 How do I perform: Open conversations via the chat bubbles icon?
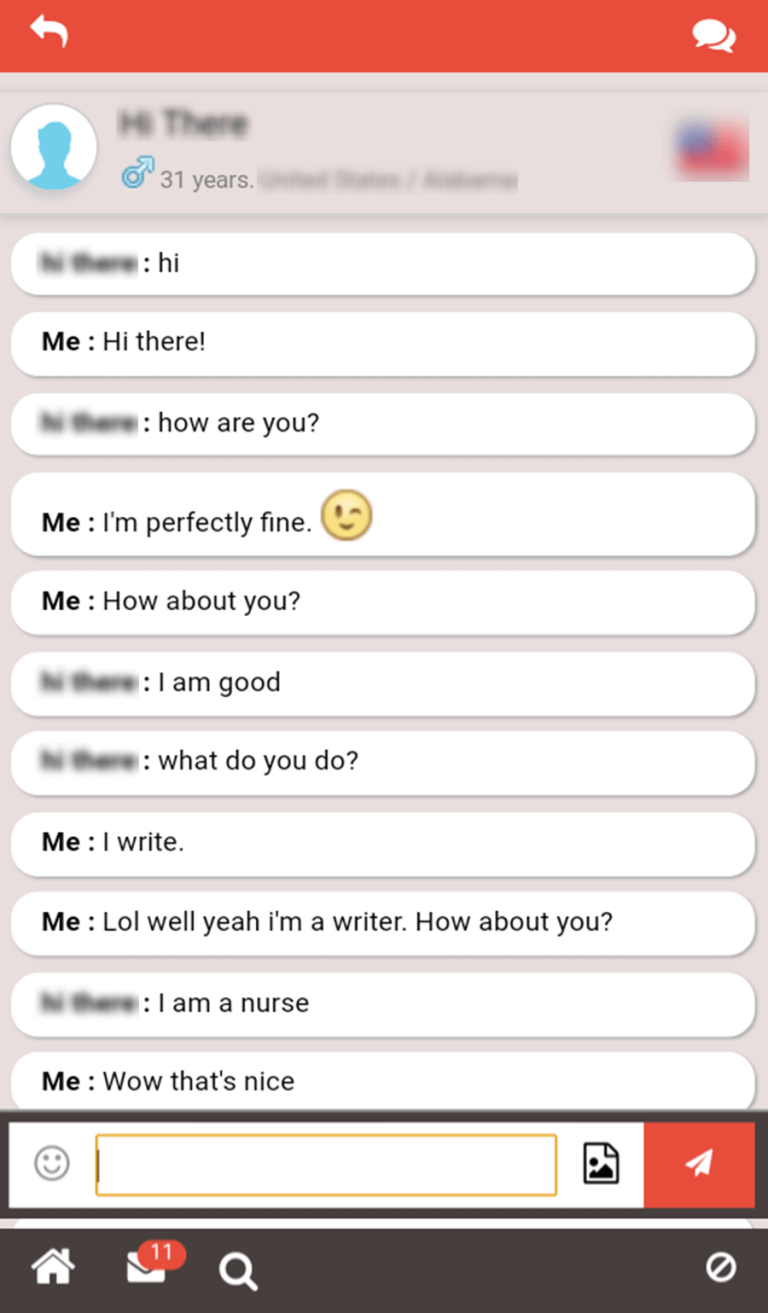point(713,34)
